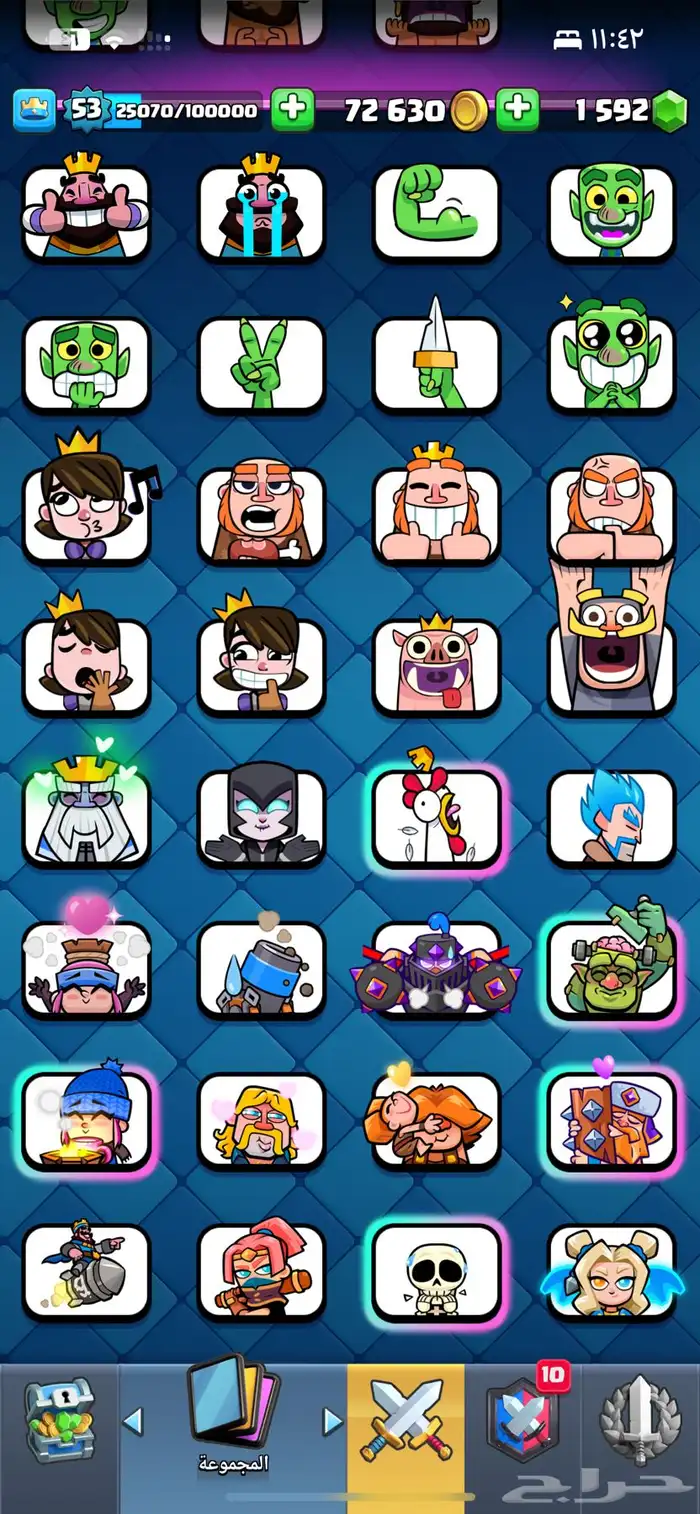Open the shop chest tab
Screen dimensions: 700x1514
tap(59, 1418)
